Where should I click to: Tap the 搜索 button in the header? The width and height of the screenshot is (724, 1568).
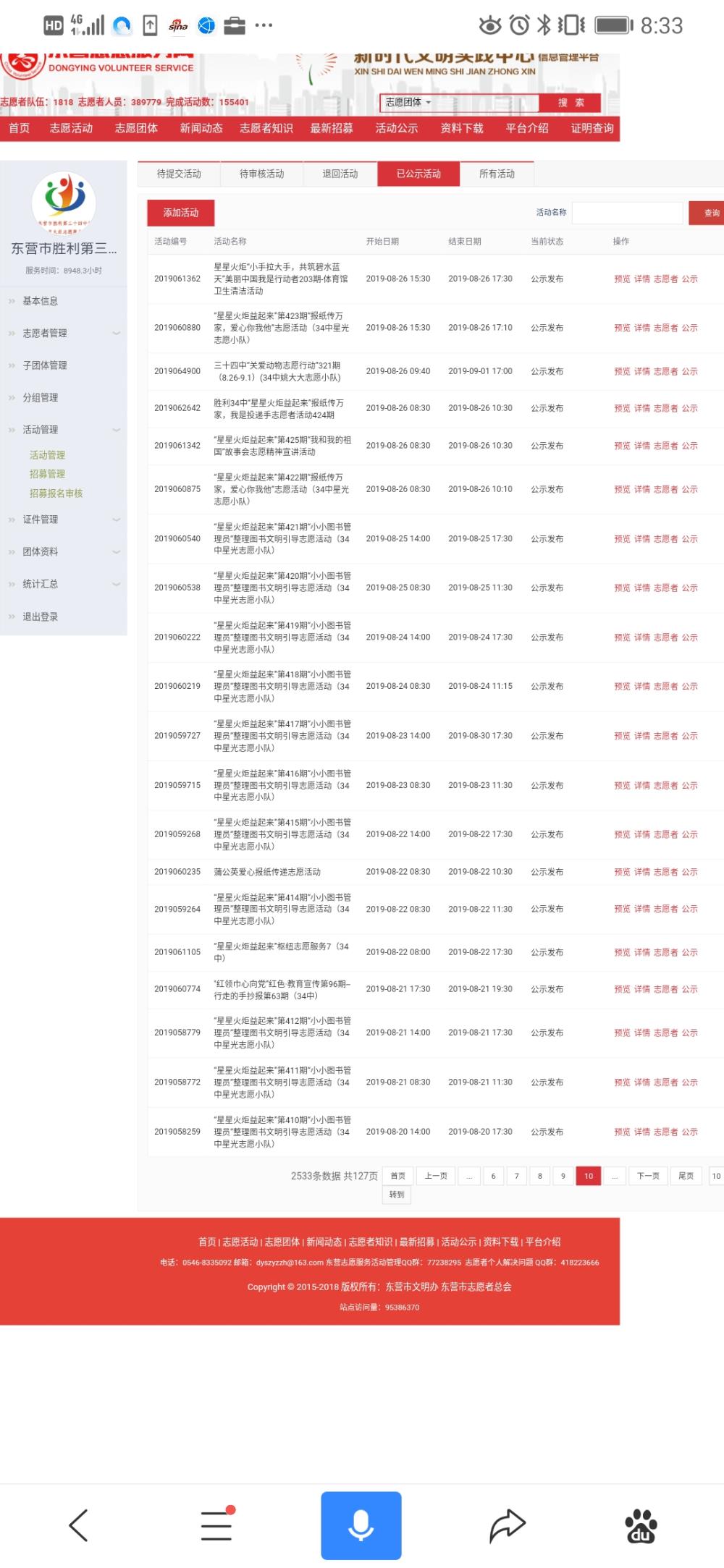pos(571,103)
